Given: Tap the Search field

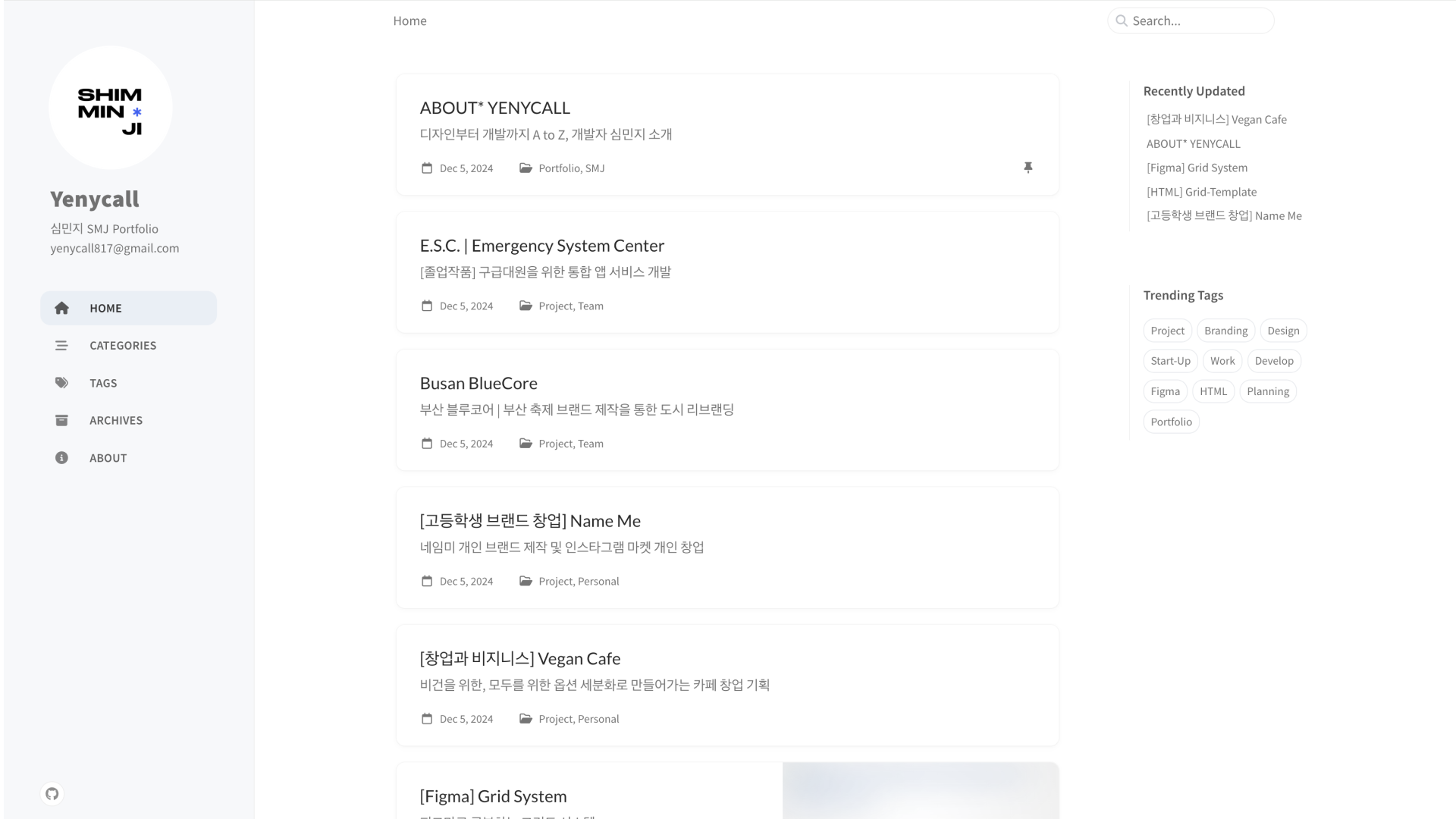Looking at the screenshot, I should (x=1198, y=21).
